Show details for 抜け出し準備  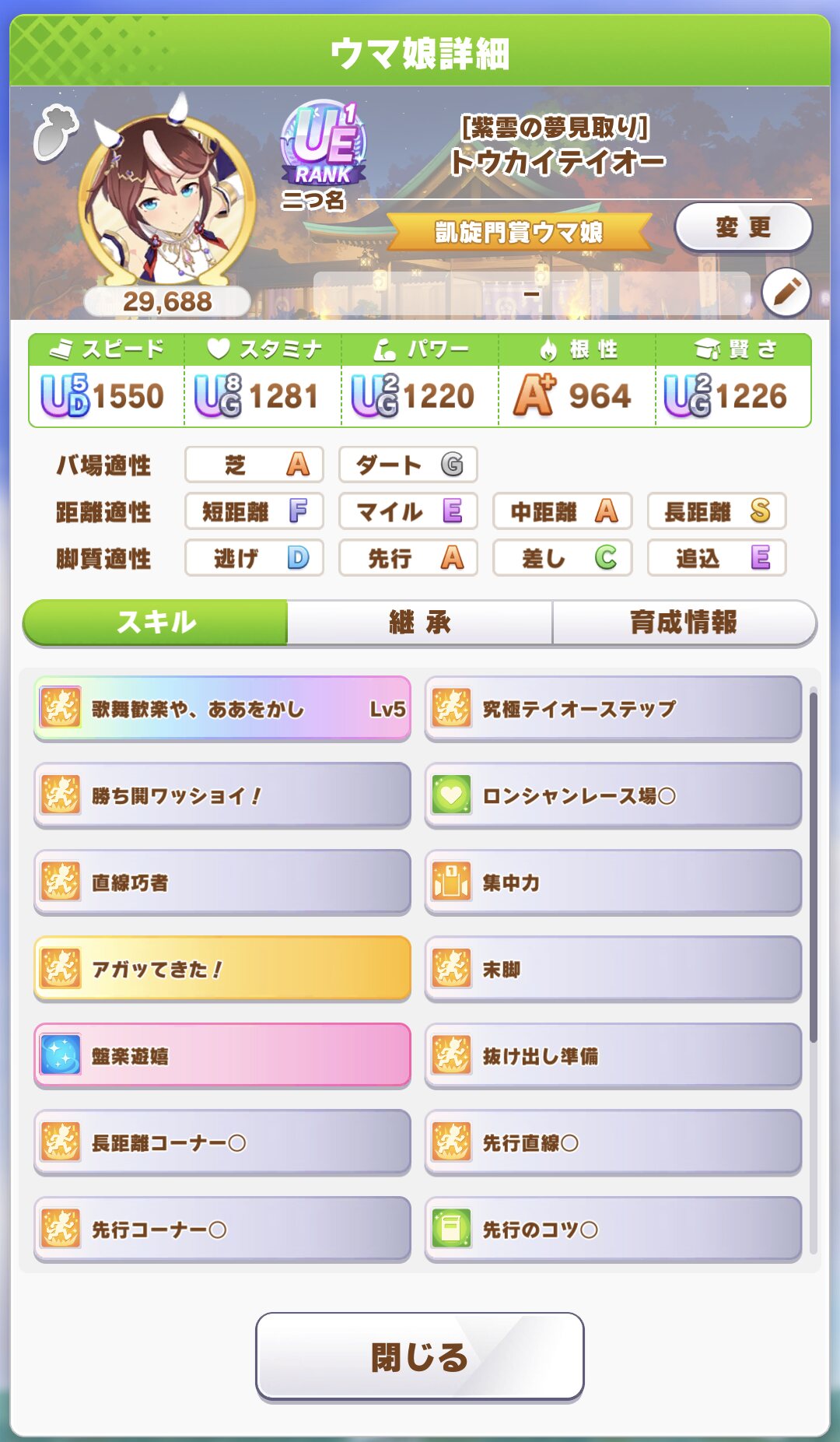[613, 1056]
